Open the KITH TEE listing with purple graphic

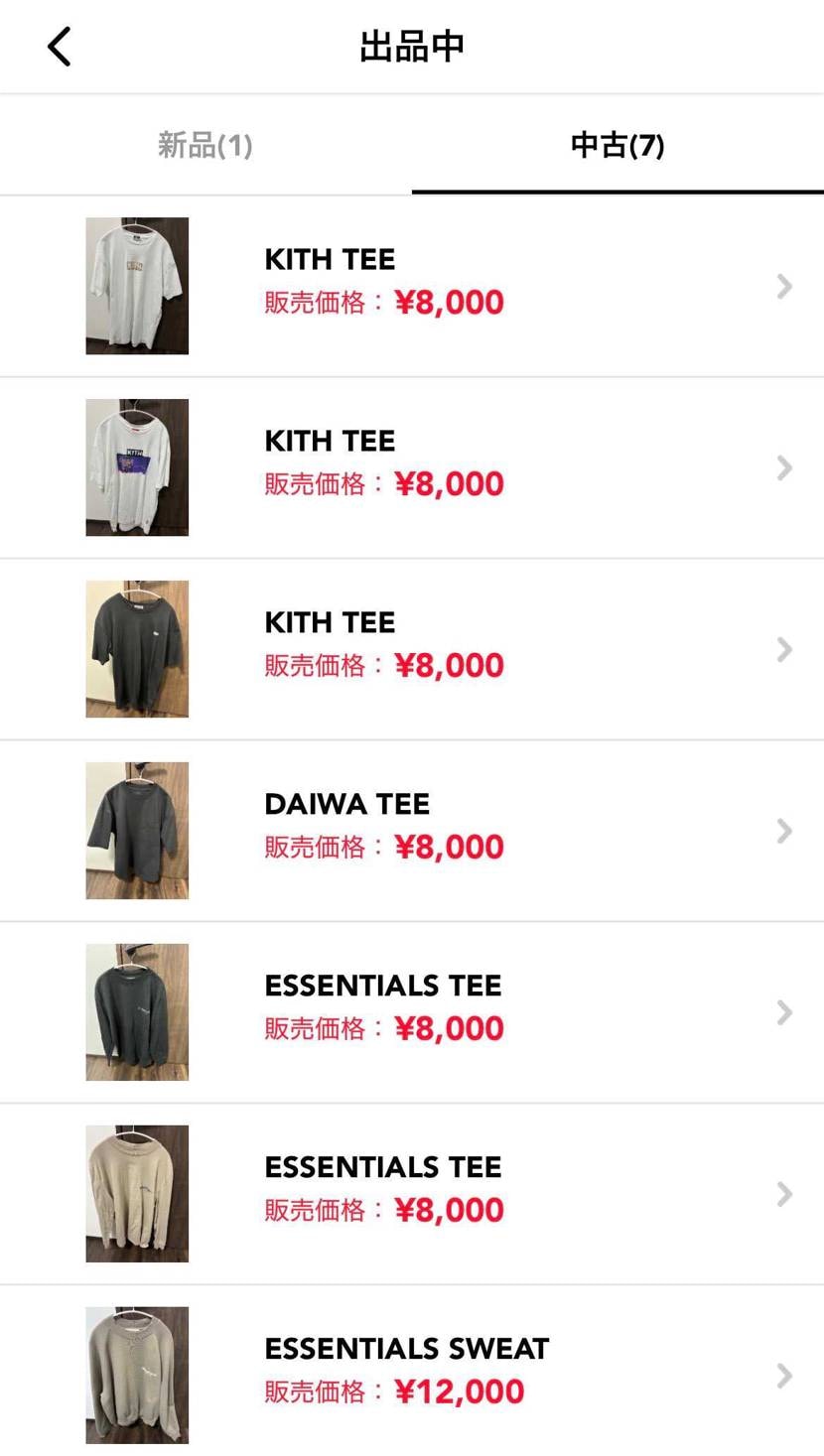point(411,467)
